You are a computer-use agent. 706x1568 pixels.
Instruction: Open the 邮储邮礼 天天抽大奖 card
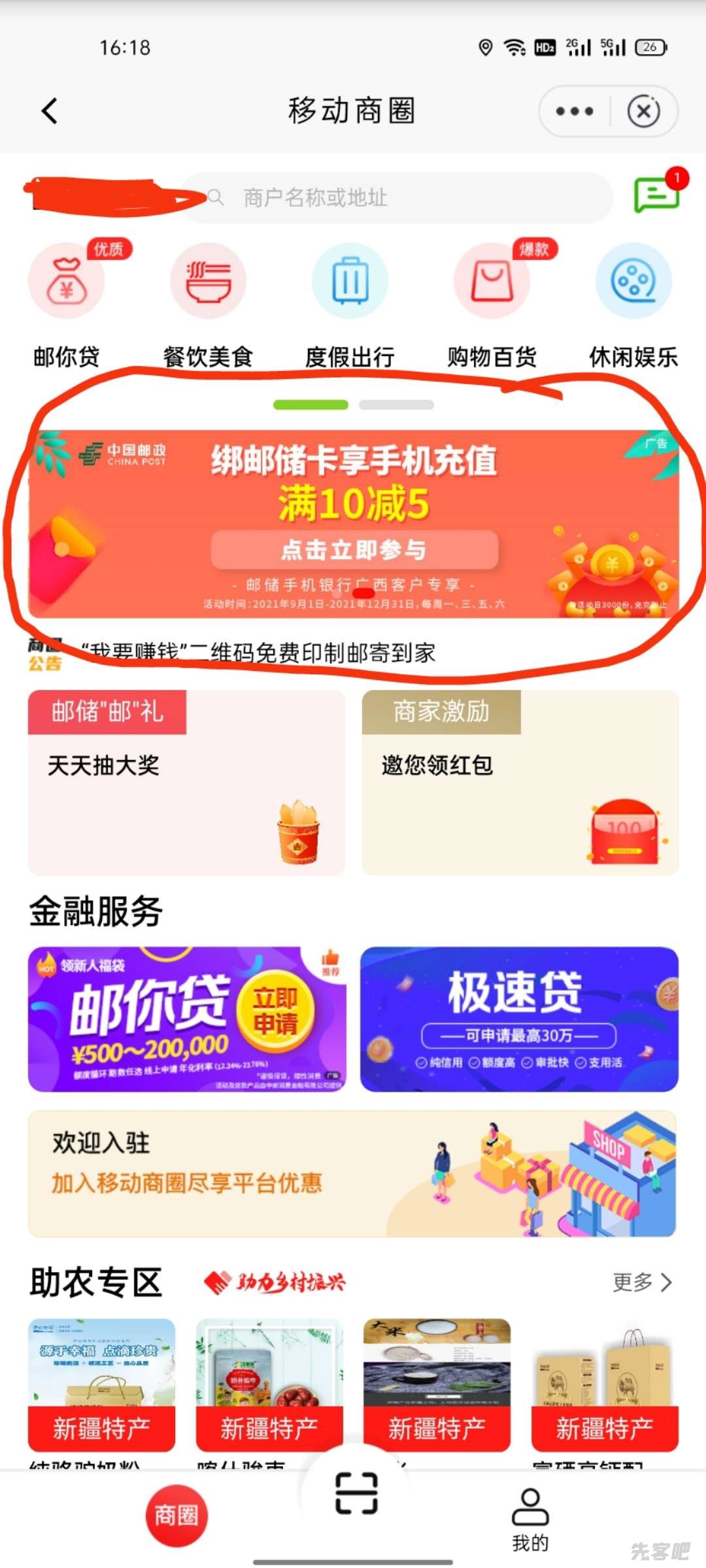pos(186,783)
